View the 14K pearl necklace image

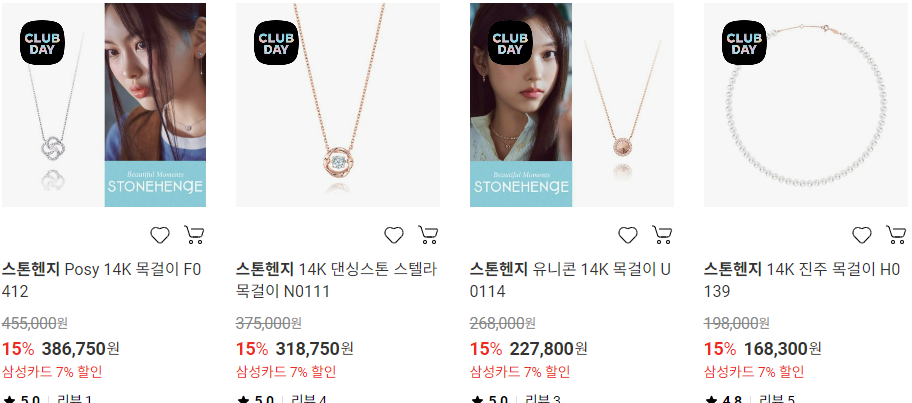pos(805,105)
